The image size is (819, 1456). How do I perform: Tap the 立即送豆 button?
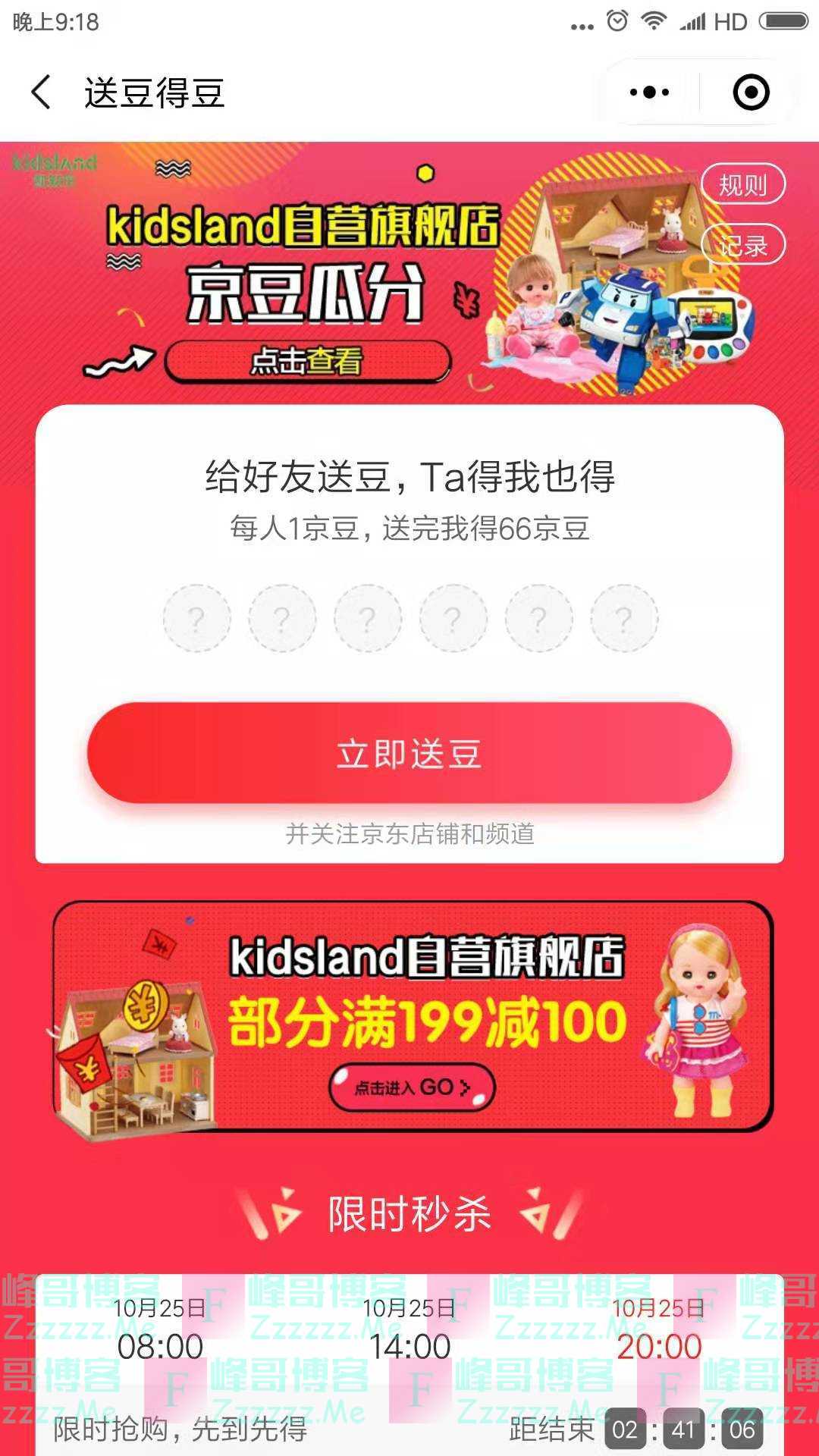(x=409, y=753)
